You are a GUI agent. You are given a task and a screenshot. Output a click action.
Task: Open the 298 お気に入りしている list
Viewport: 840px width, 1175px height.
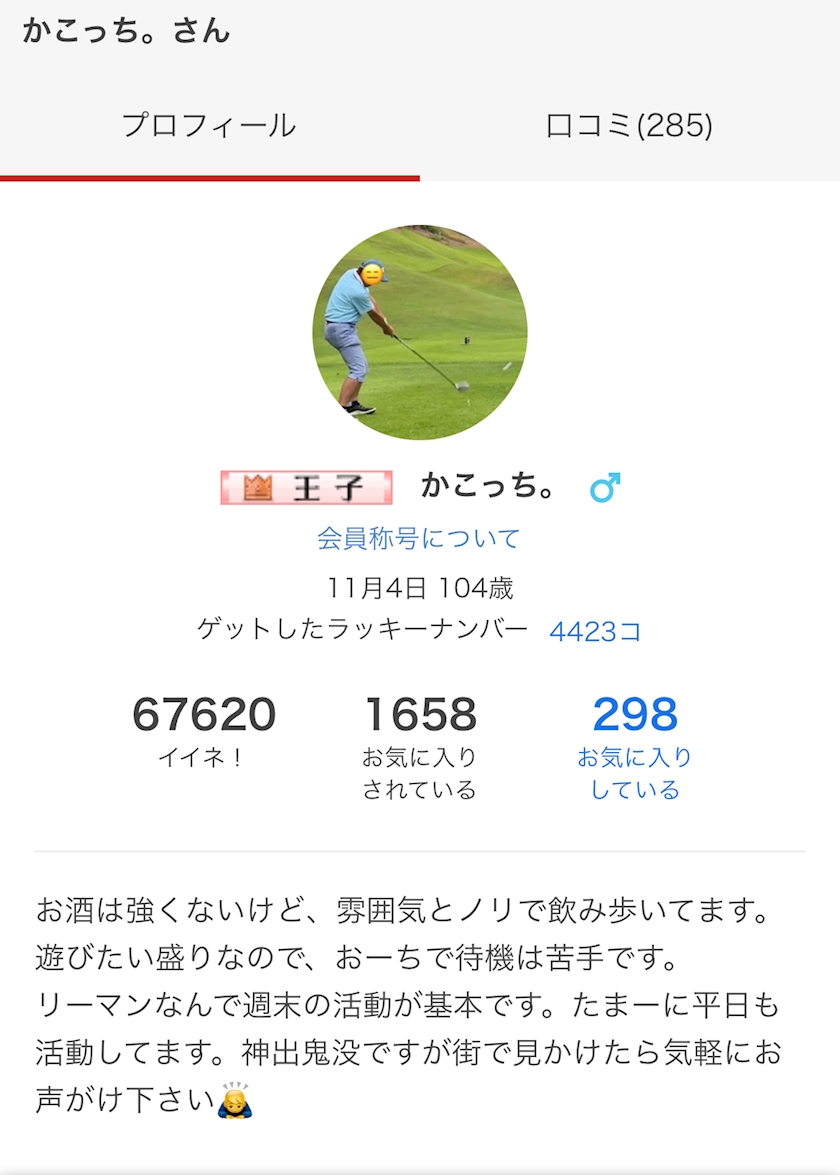[x=635, y=746]
